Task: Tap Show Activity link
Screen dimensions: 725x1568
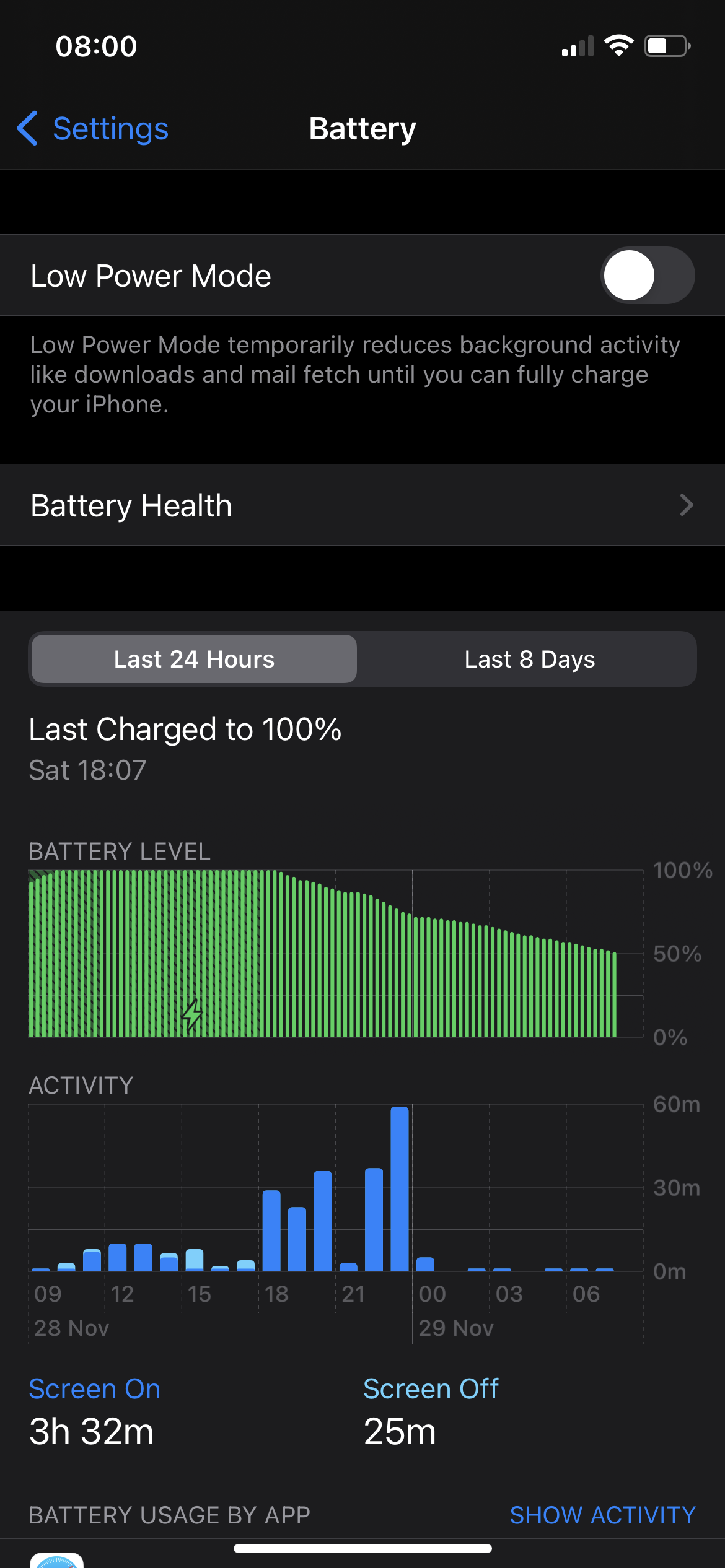Action: tap(602, 1515)
